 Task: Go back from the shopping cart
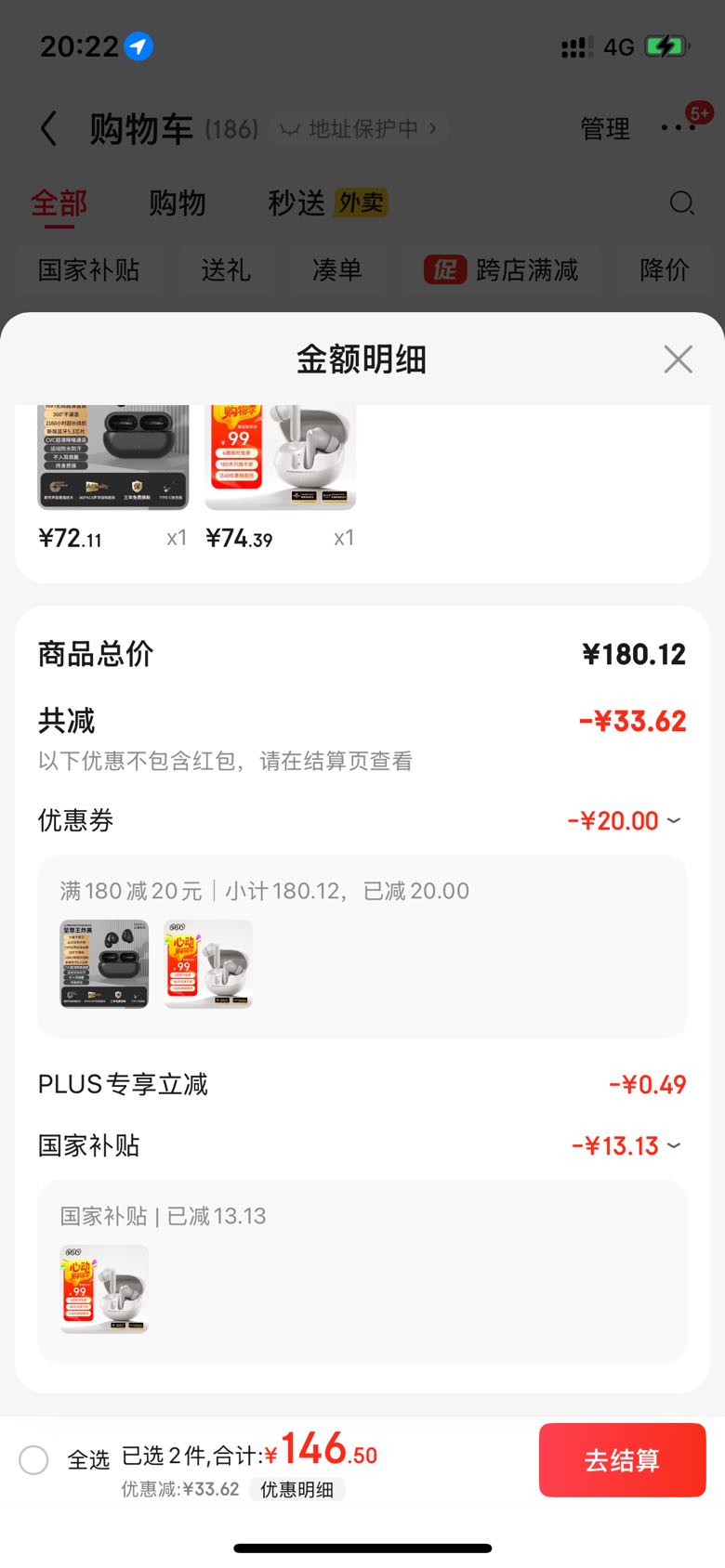(x=49, y=128)
